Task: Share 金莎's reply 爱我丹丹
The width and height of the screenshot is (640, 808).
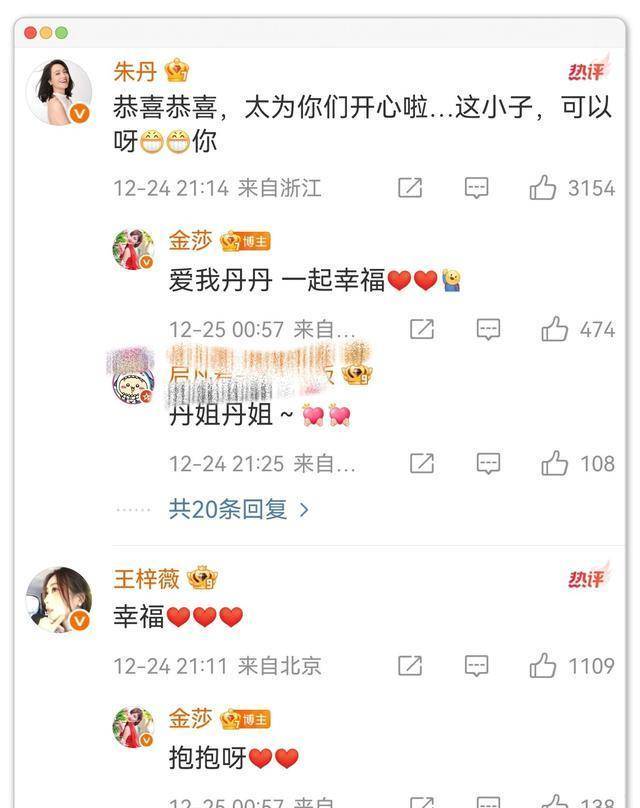Action: coord(422,329)
